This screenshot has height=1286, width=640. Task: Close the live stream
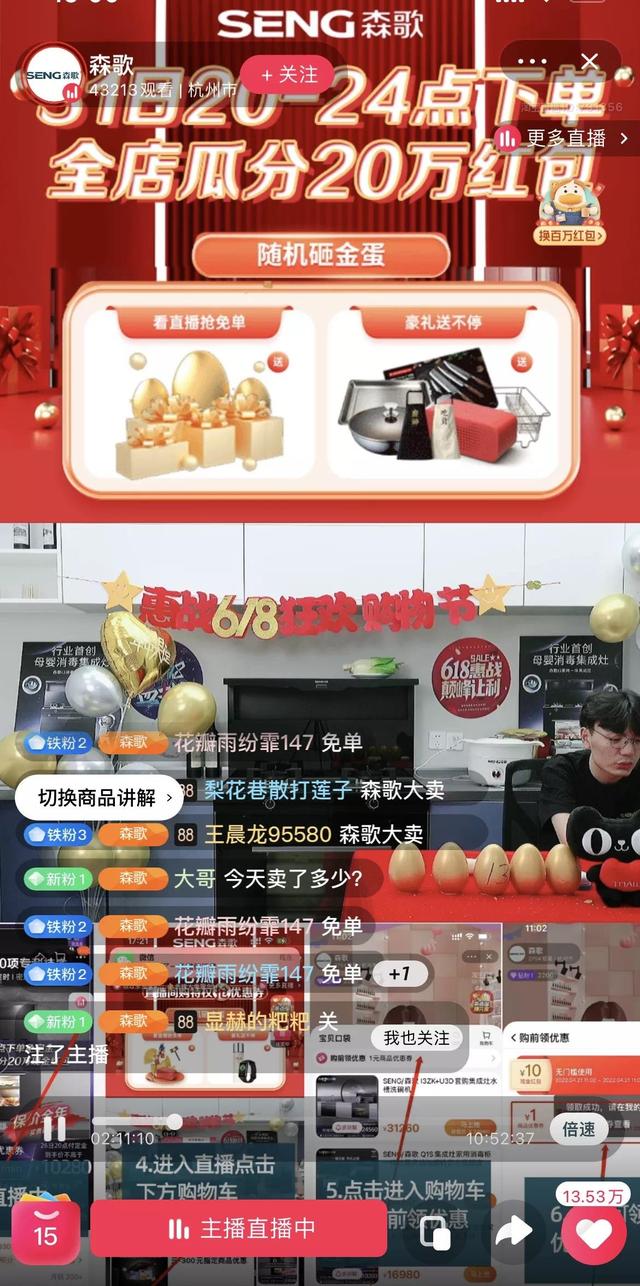[590, 62]
